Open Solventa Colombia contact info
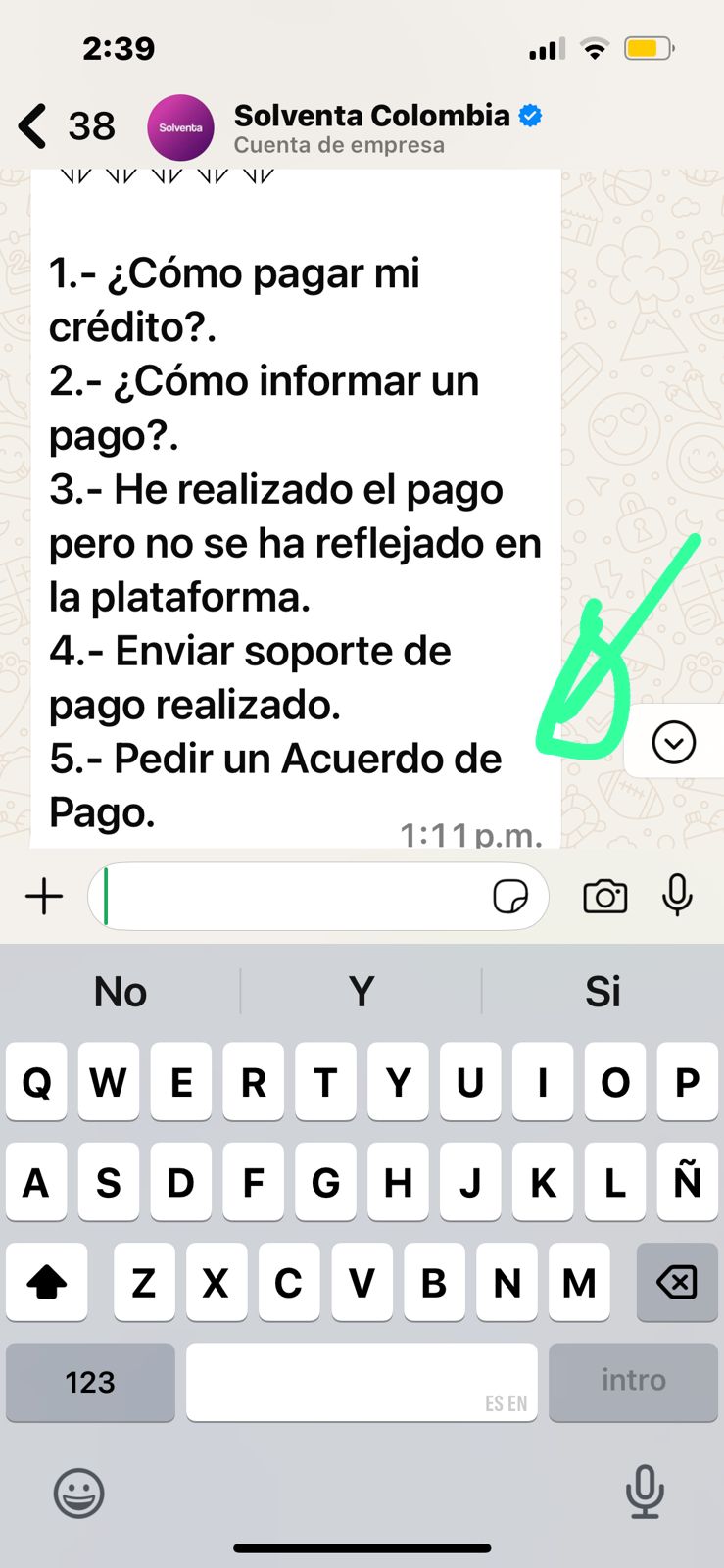Image resolution: width=724 pixels, height=1568 pixels. [372, 127]
